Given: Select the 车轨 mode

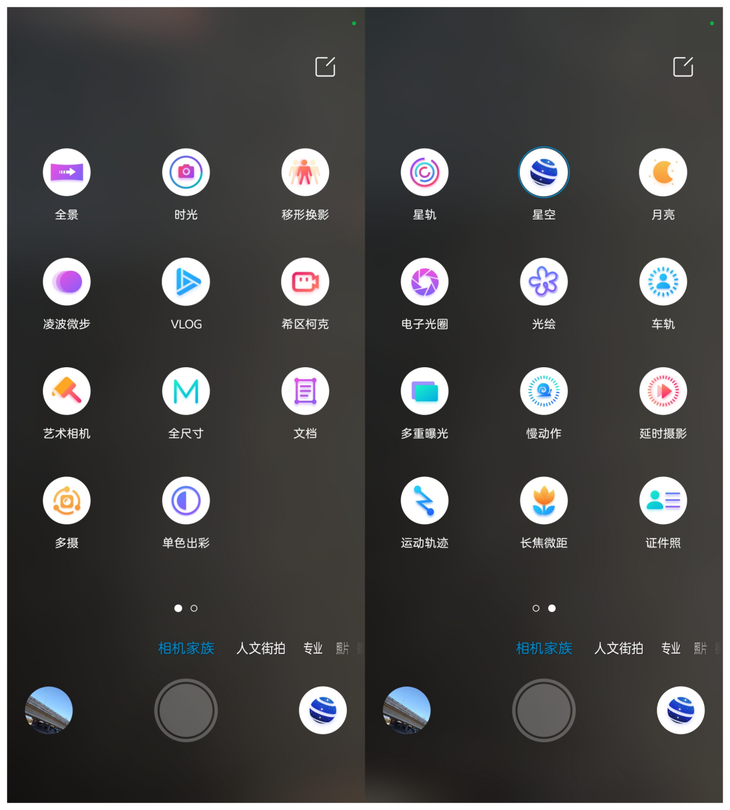Looking at the screenshot, I should (663, 282).
